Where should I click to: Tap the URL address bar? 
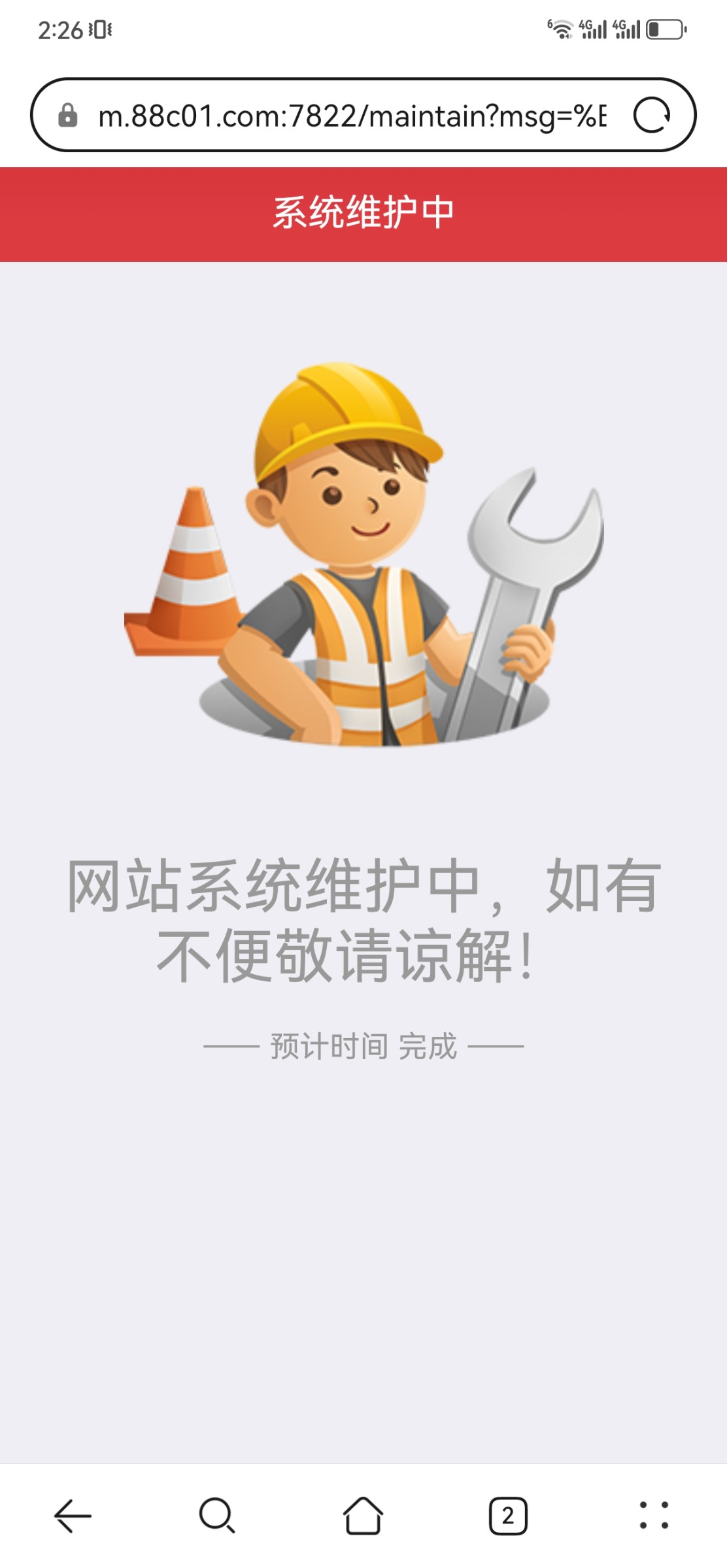pos(352,116)
